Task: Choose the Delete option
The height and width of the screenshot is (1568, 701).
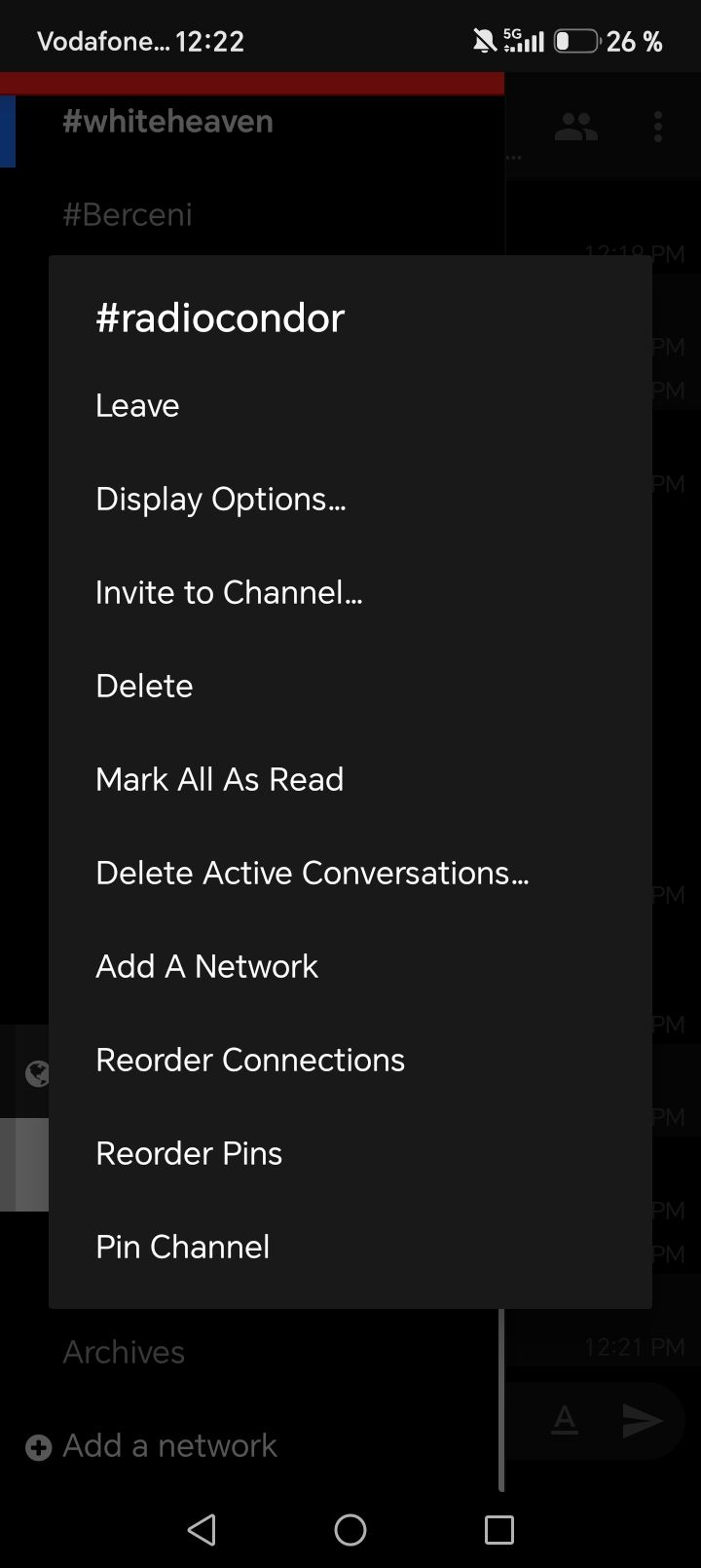Action: 350,686
